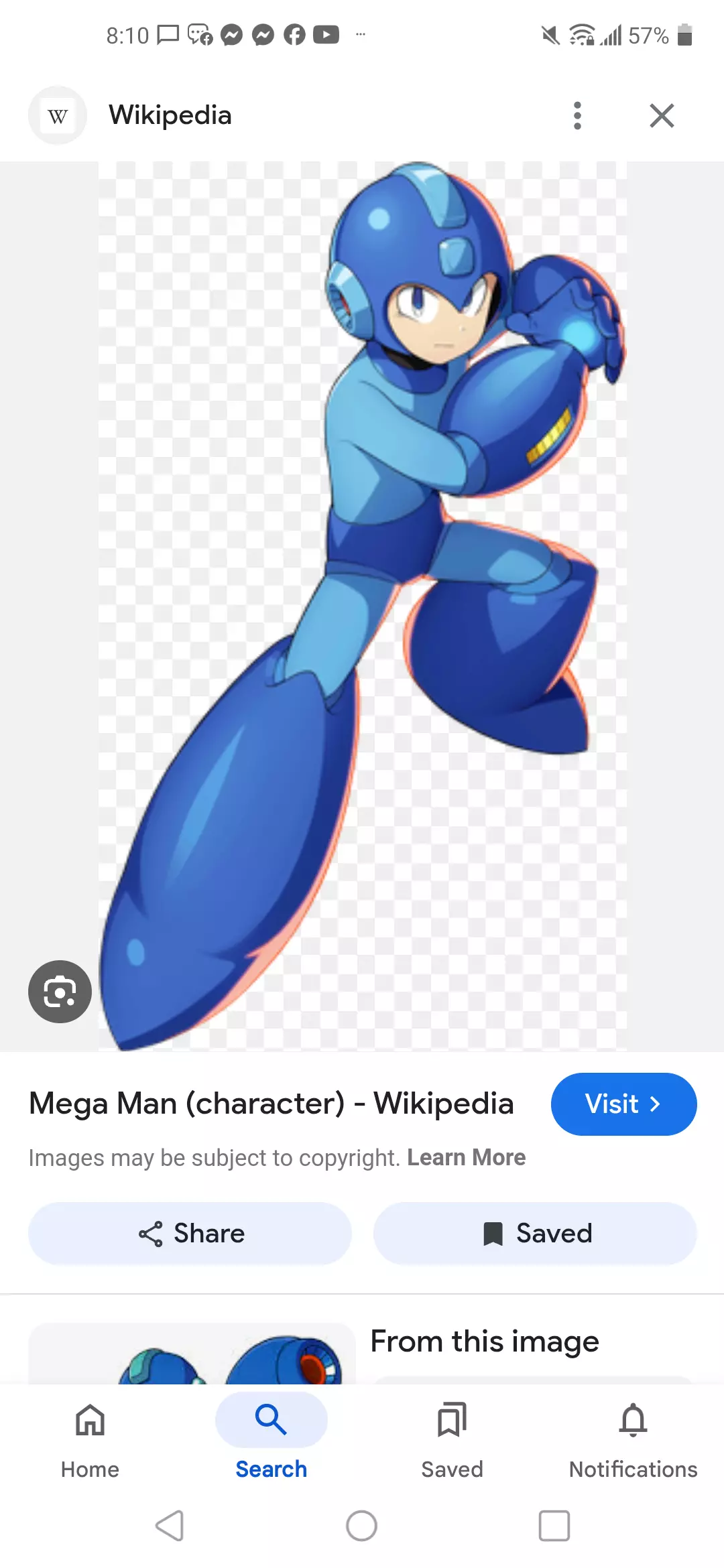Open the related image thumbnail below Share
The image size is (724, 1568).
pos(192,1354)
